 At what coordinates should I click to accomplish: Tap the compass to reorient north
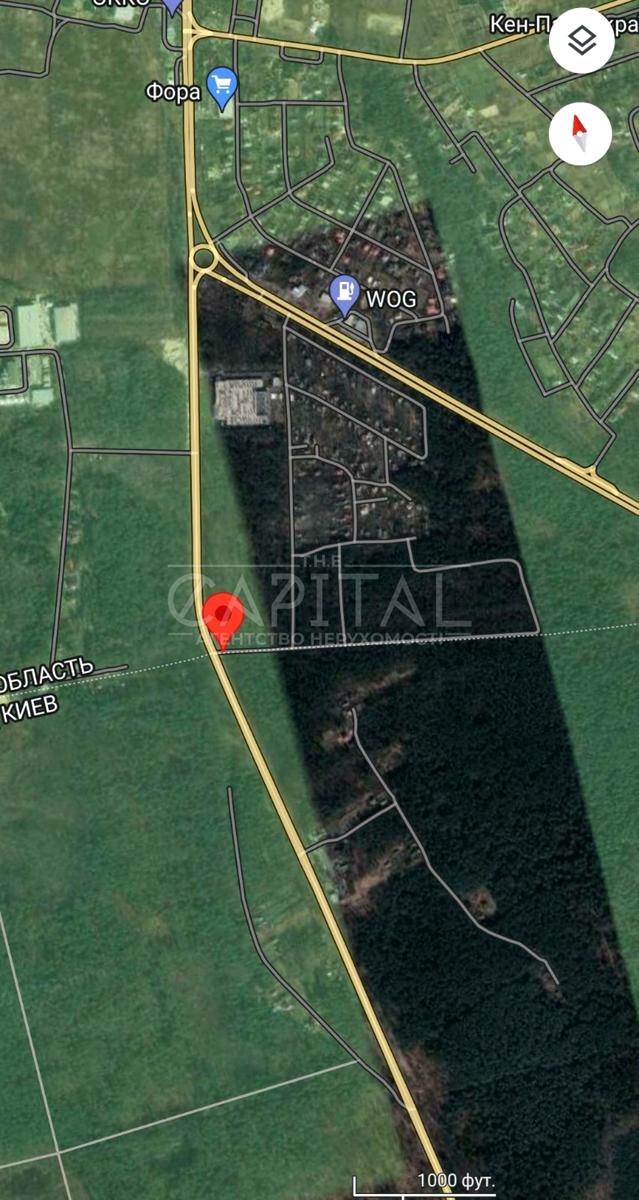(x=580, y=134)
